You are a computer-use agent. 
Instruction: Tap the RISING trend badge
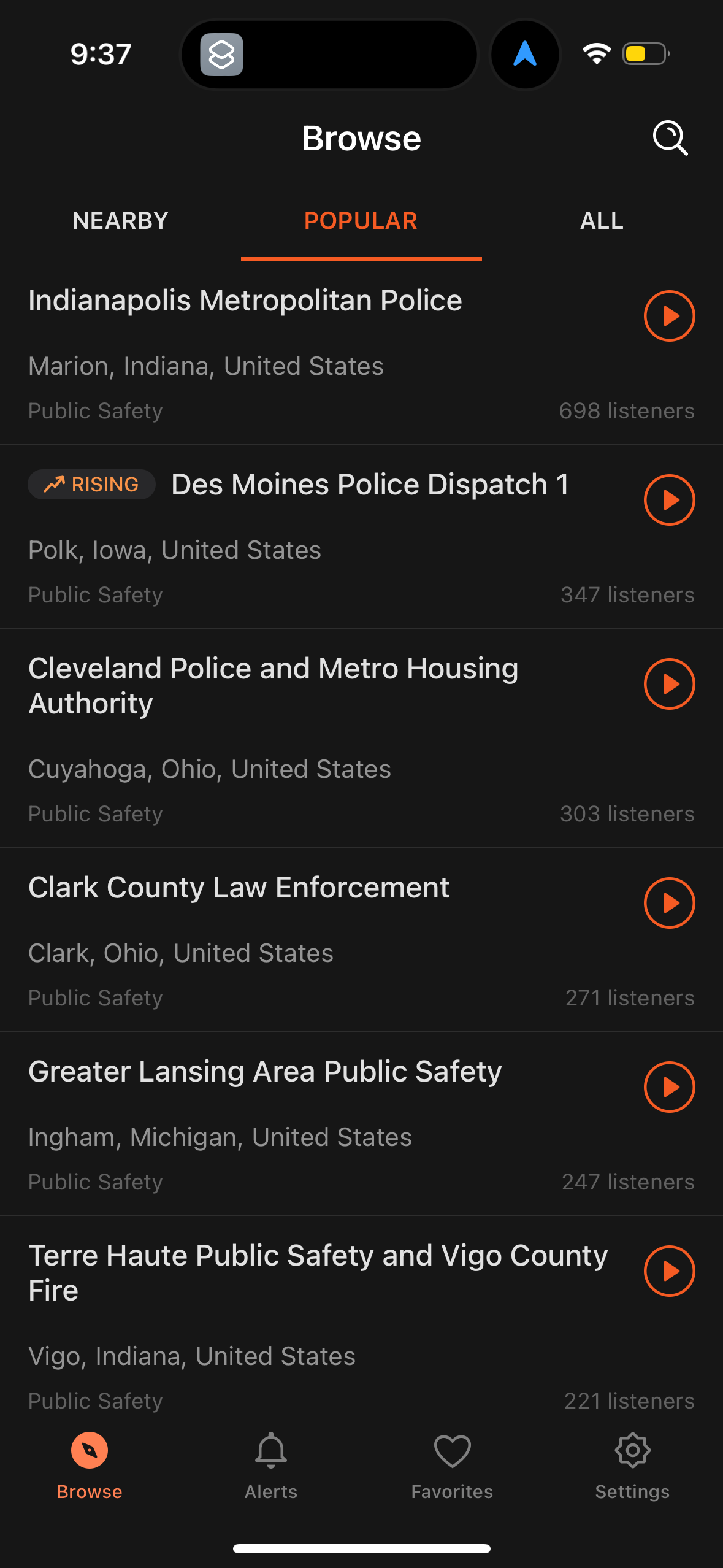pos(91,484)
